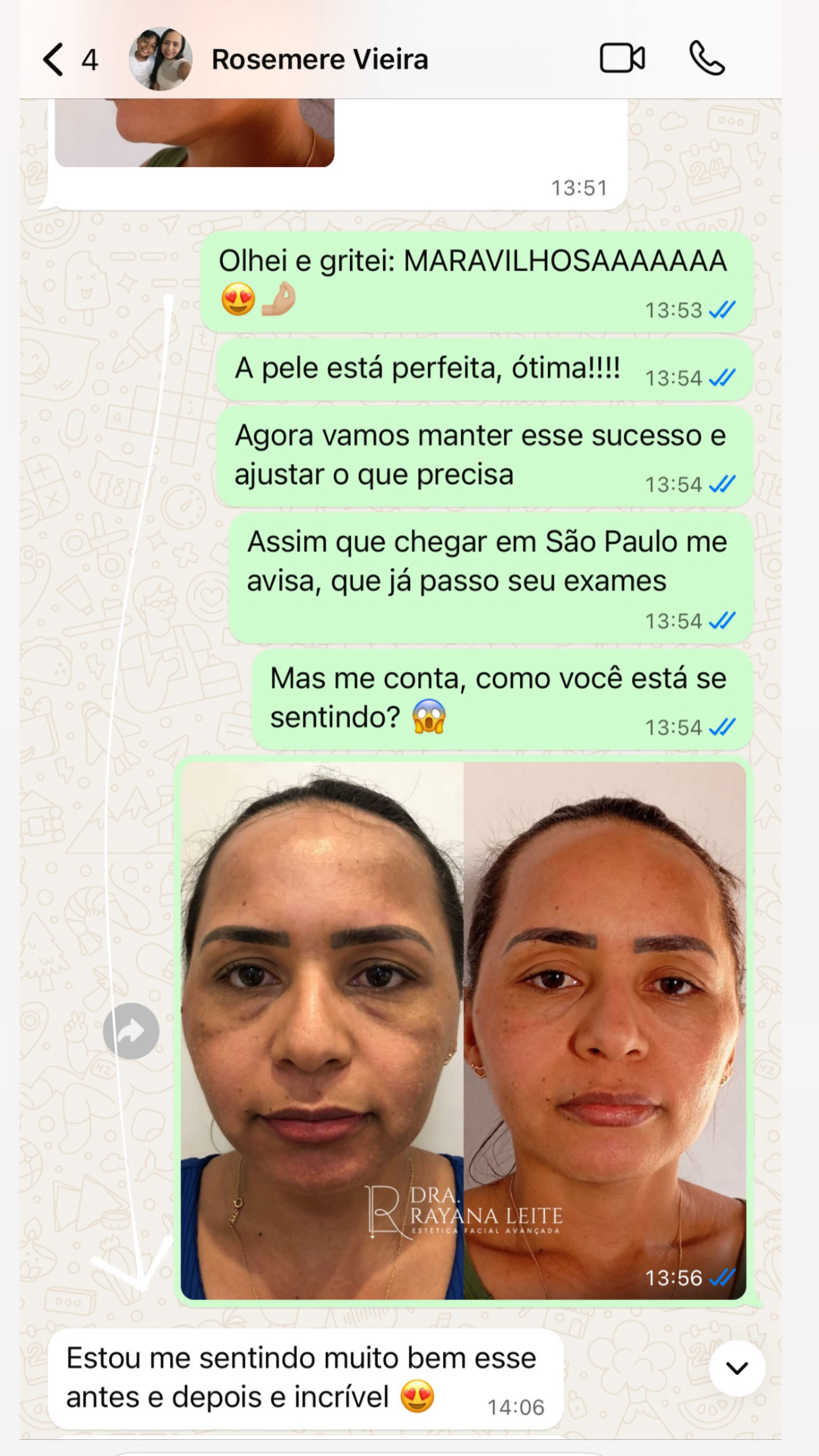Go back to the chat list
Screen dimensions: 819x1456
click(x=55, y=60)
